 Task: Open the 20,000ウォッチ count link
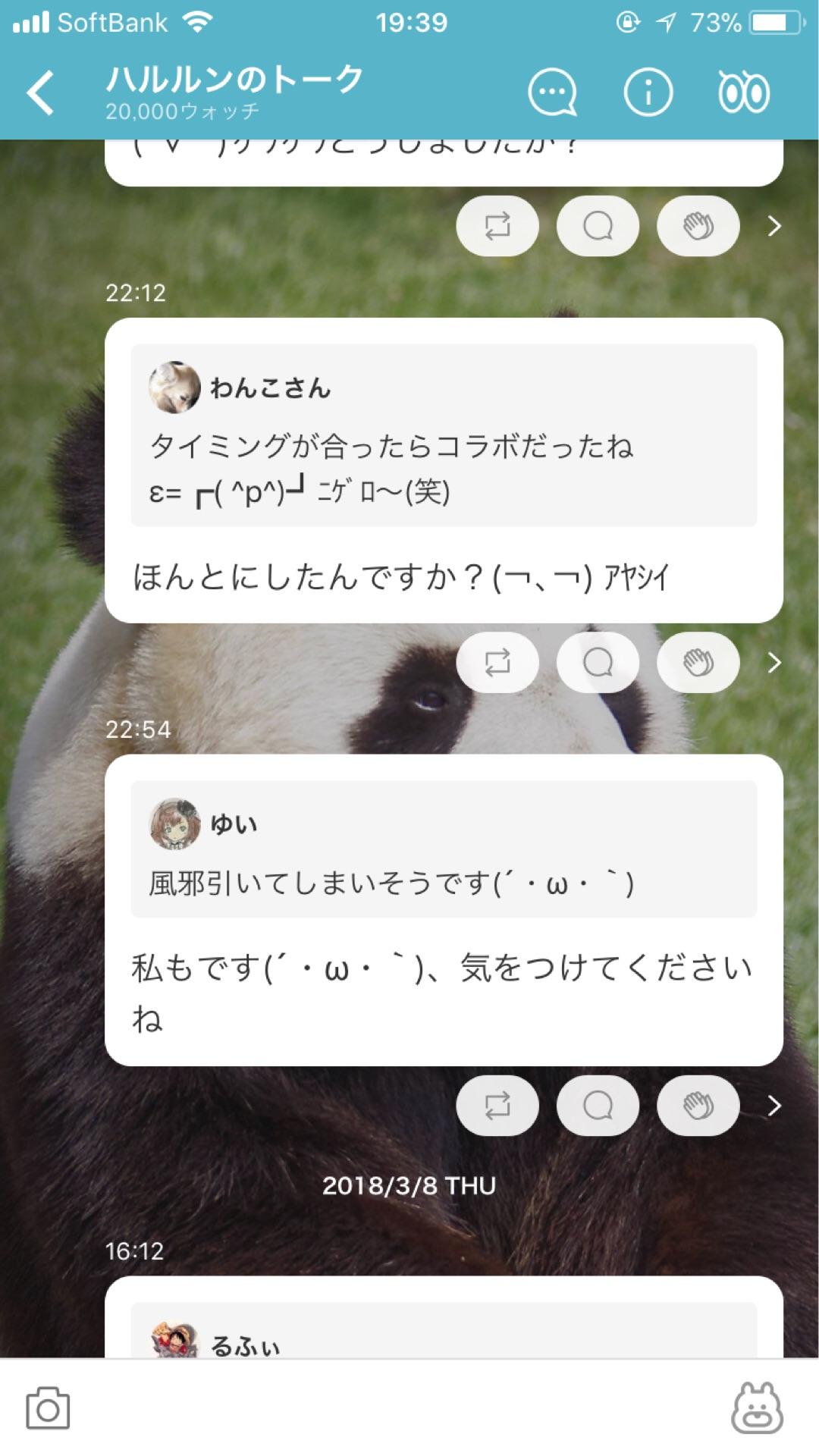182,112
